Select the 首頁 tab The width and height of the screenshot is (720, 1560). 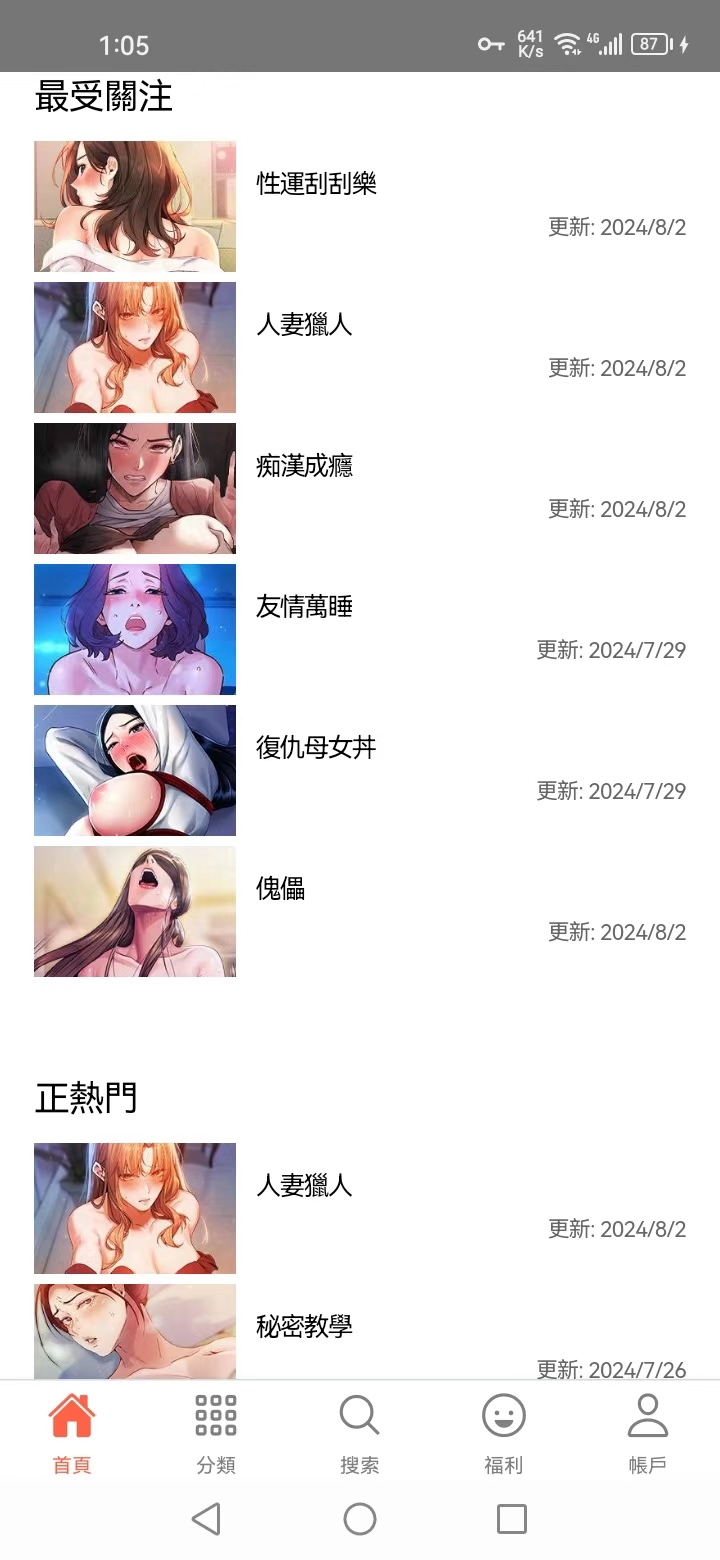pos(72,1433)
